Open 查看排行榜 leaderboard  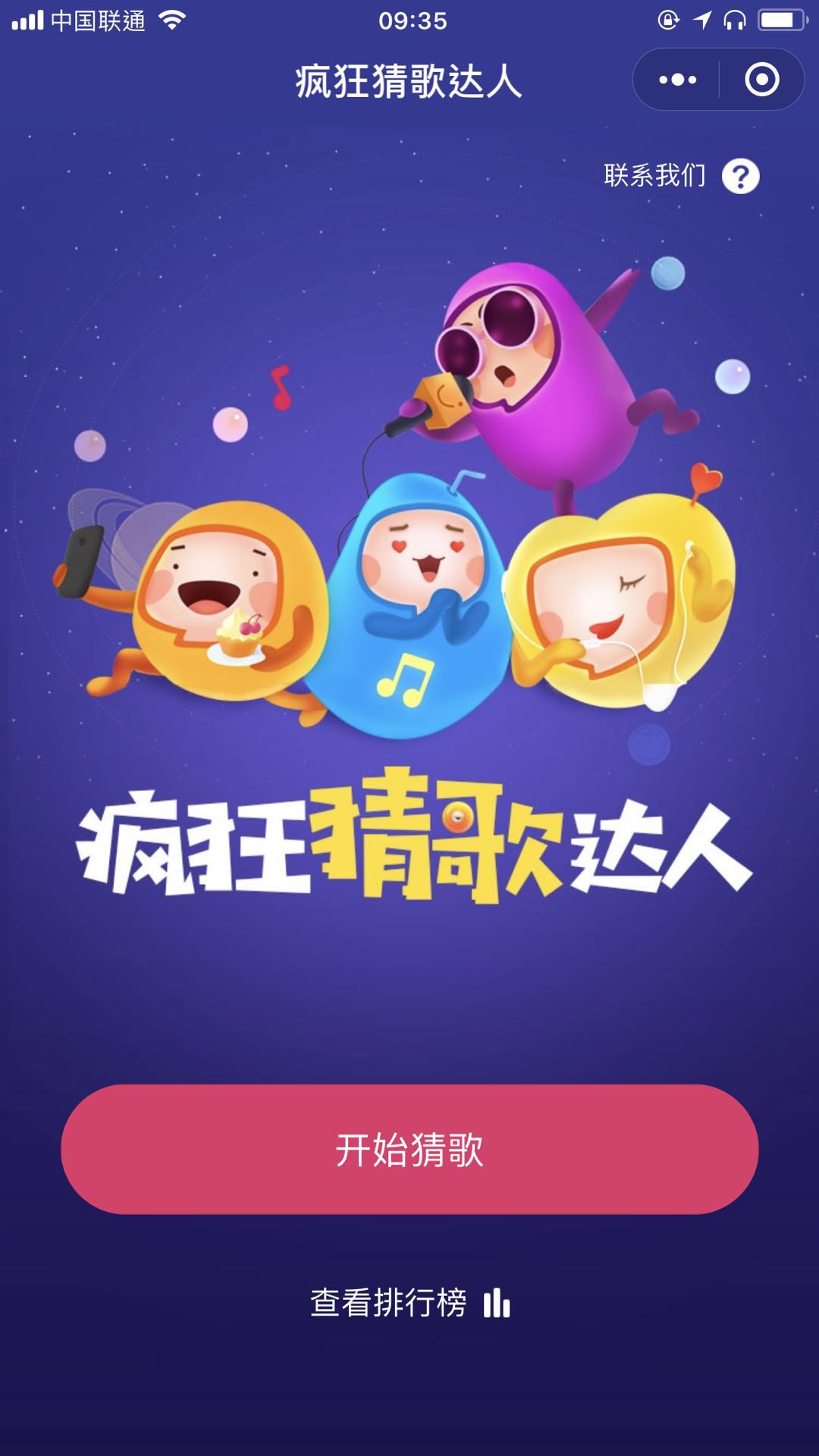409,1303
